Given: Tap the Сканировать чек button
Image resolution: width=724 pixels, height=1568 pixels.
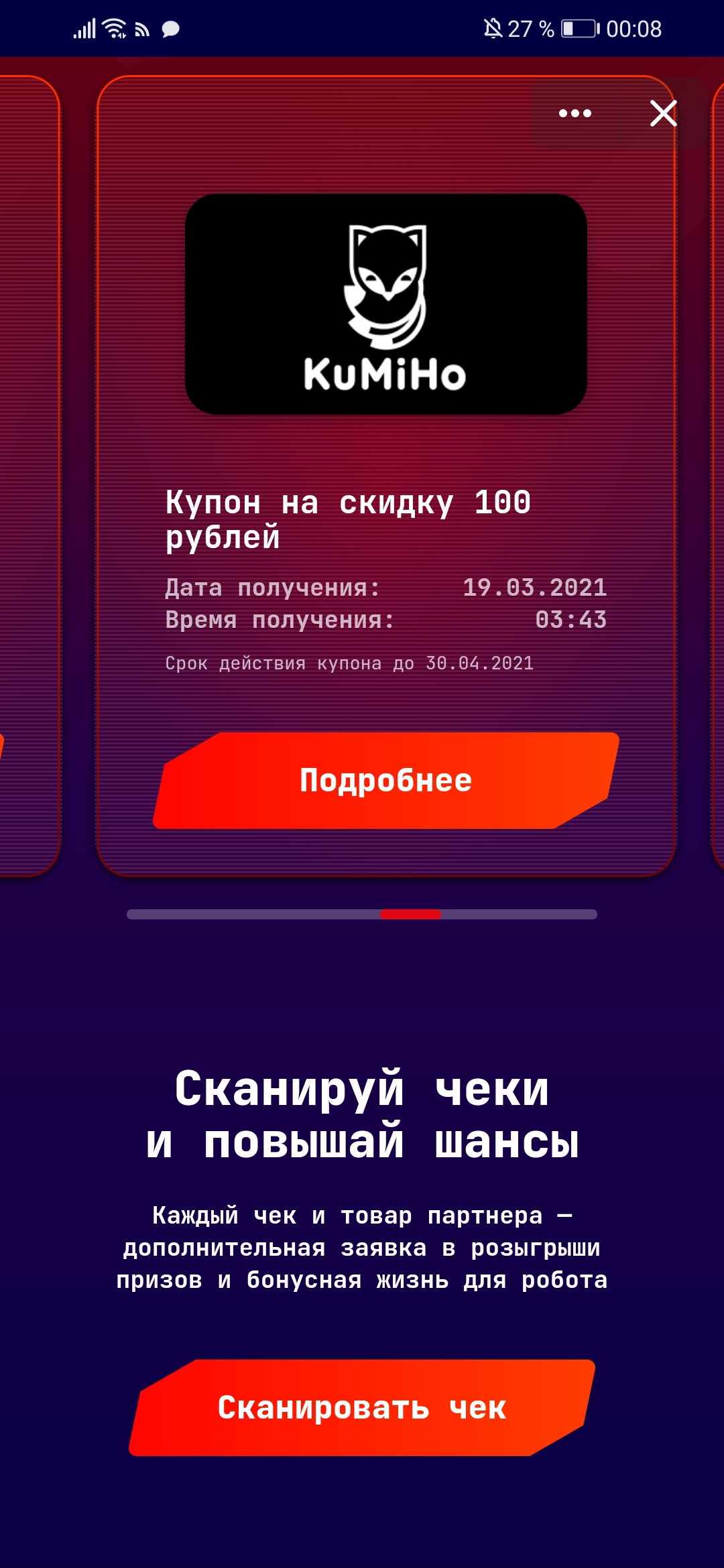Looking at the screenshot, I should tap(362, 1408).
